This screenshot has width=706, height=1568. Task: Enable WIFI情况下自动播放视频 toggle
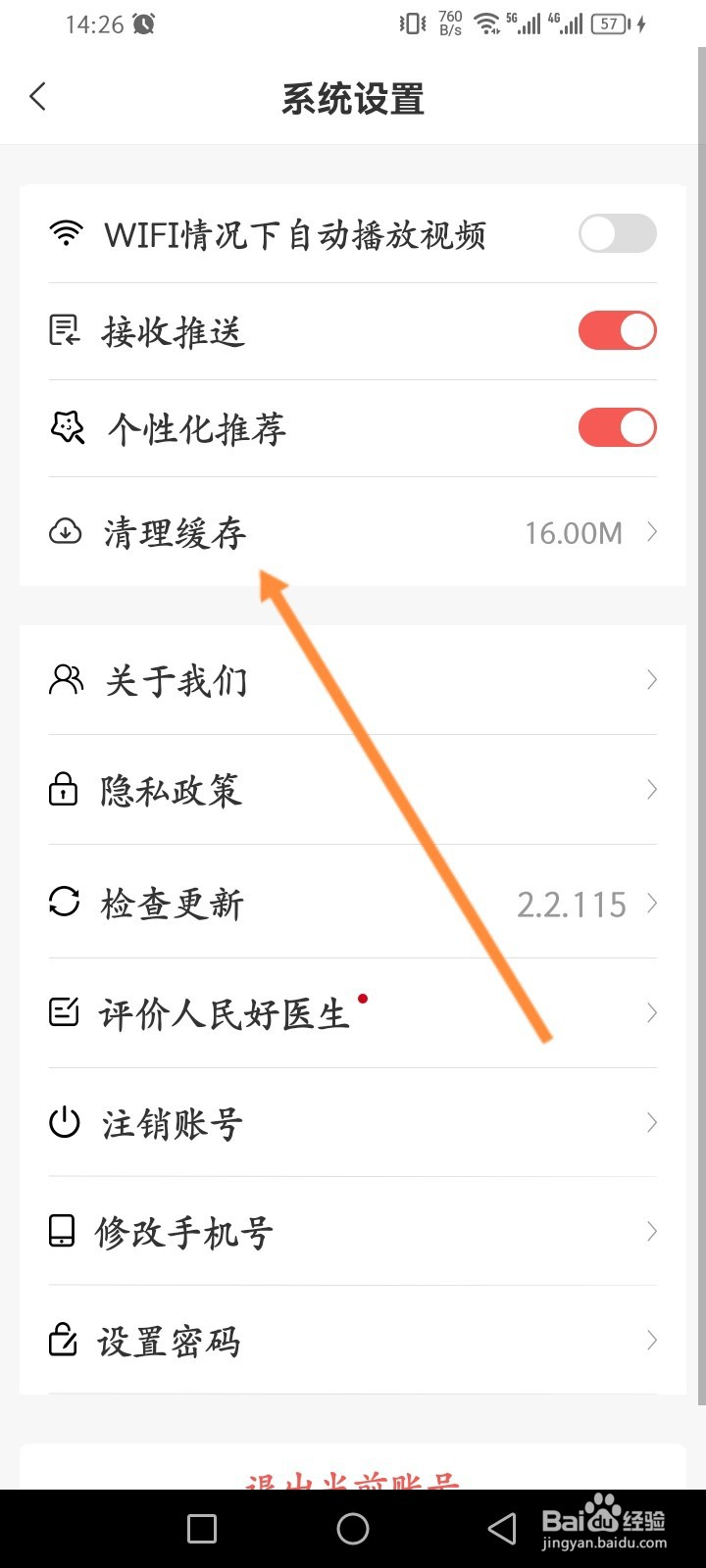(617, 233)
